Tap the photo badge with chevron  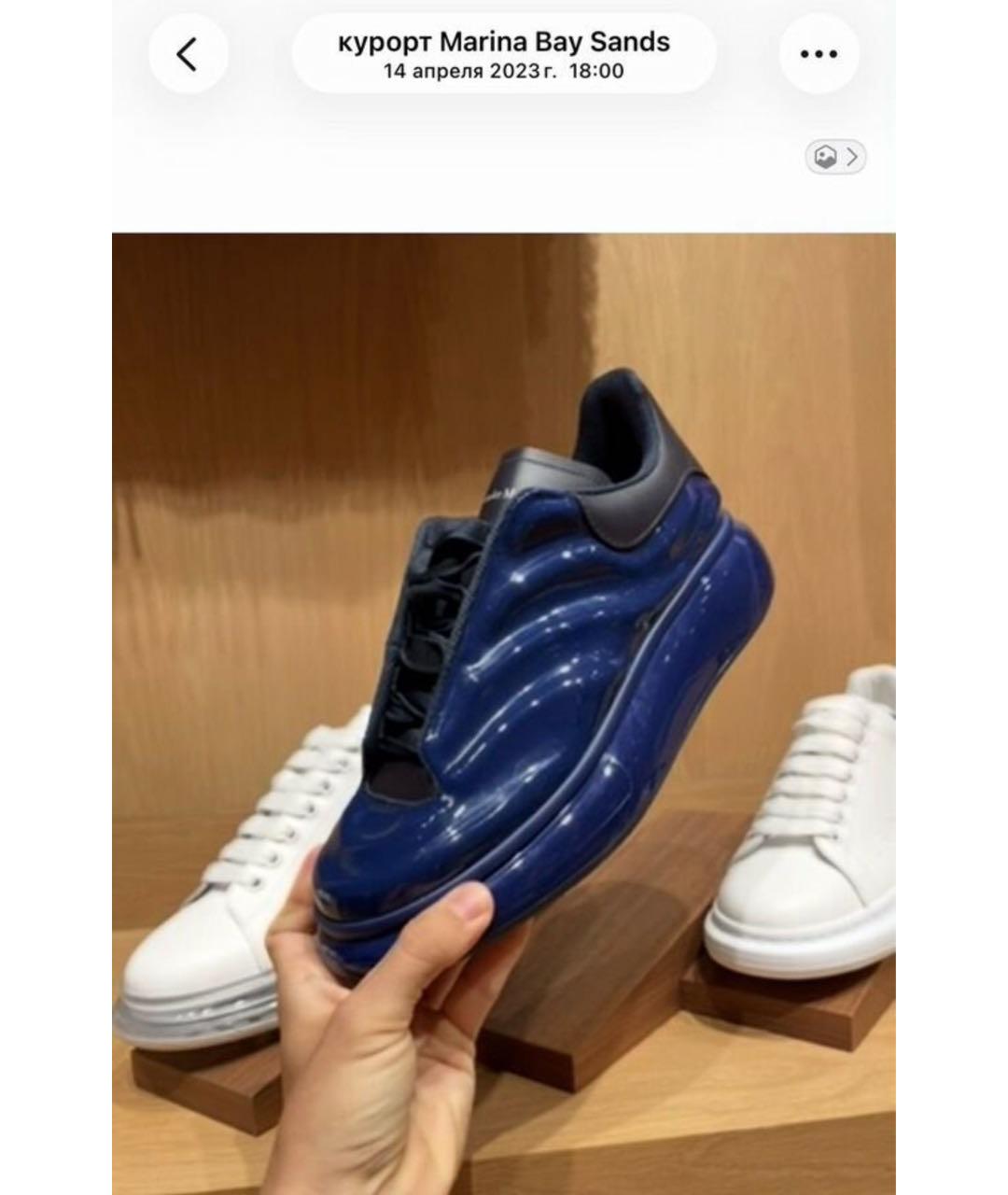point(835,157)
